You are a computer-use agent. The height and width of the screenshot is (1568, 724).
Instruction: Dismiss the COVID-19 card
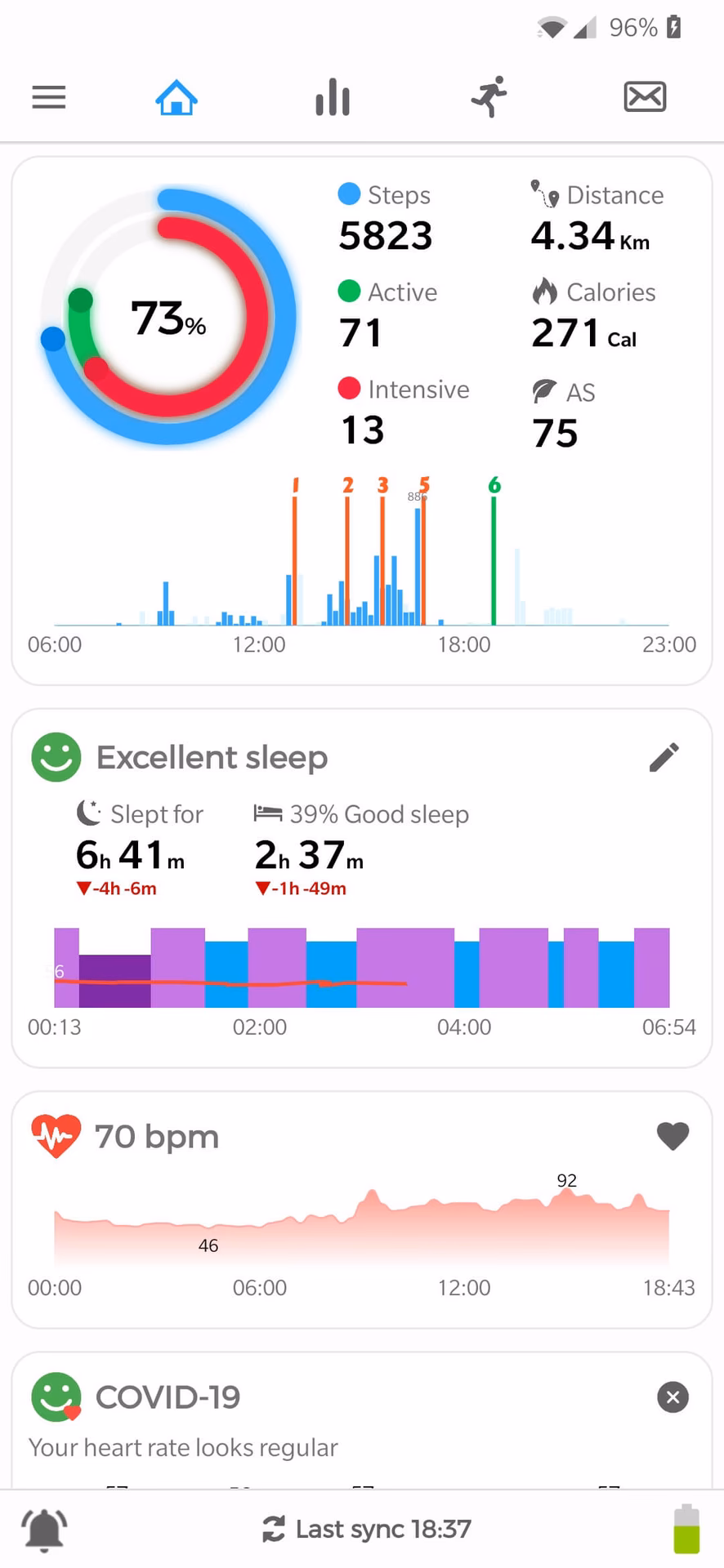(673, 1397)
